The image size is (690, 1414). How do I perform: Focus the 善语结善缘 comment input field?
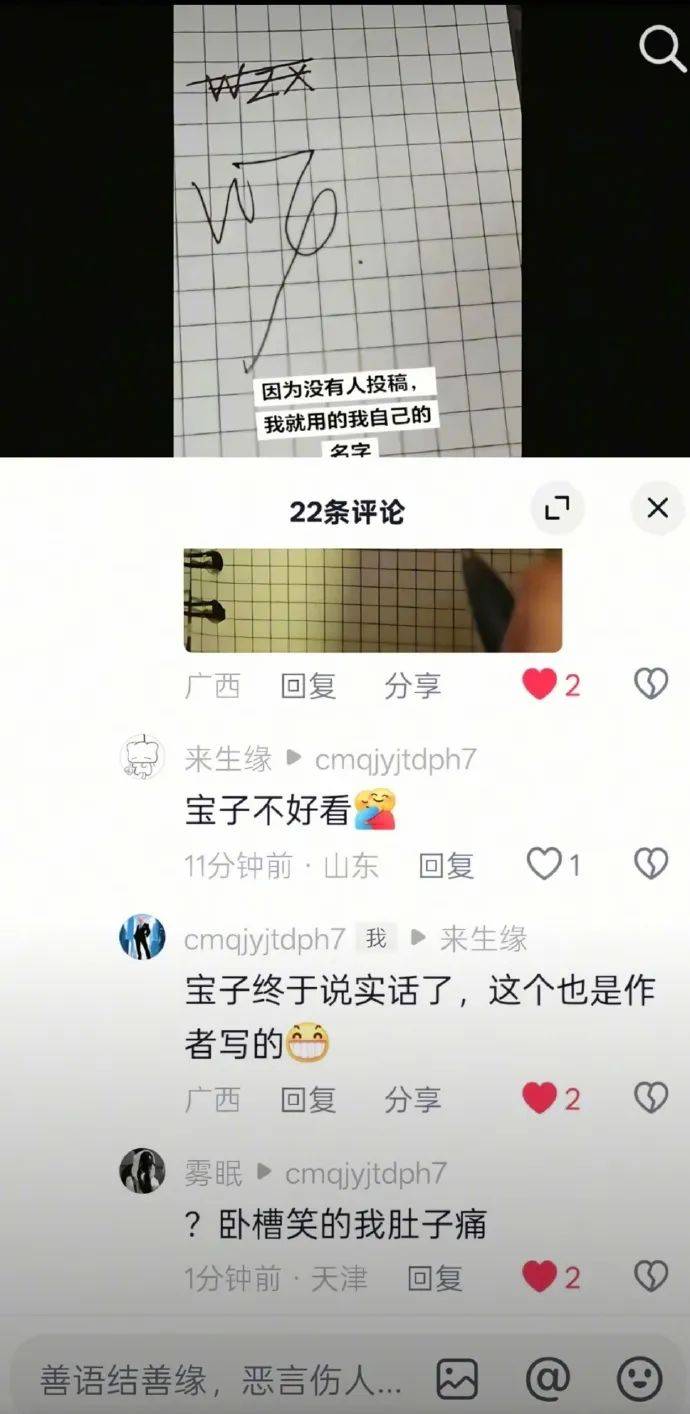[220, 1381]
